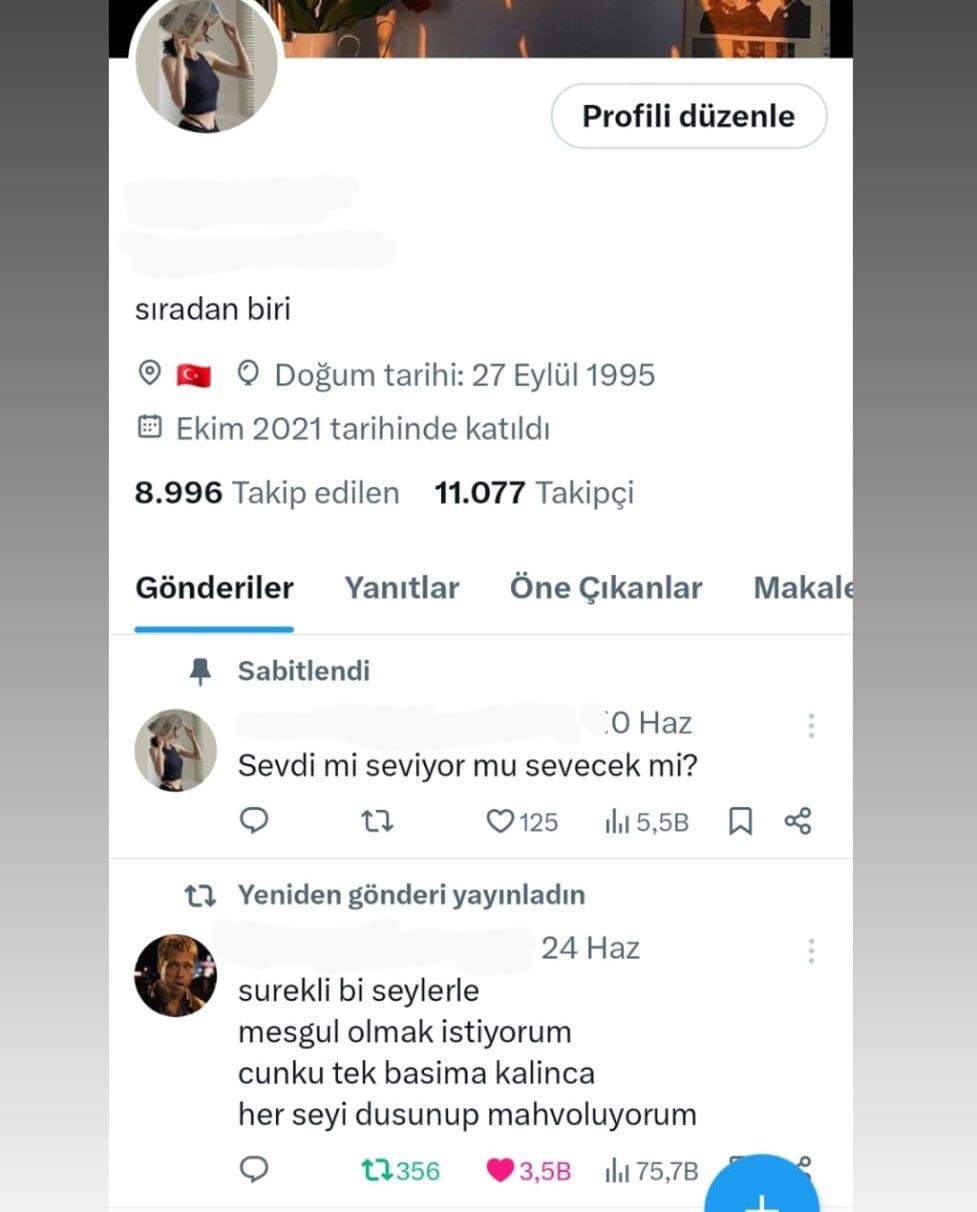Like the pinned post with 125 likes
The image size is (977, 1212).
522,822
